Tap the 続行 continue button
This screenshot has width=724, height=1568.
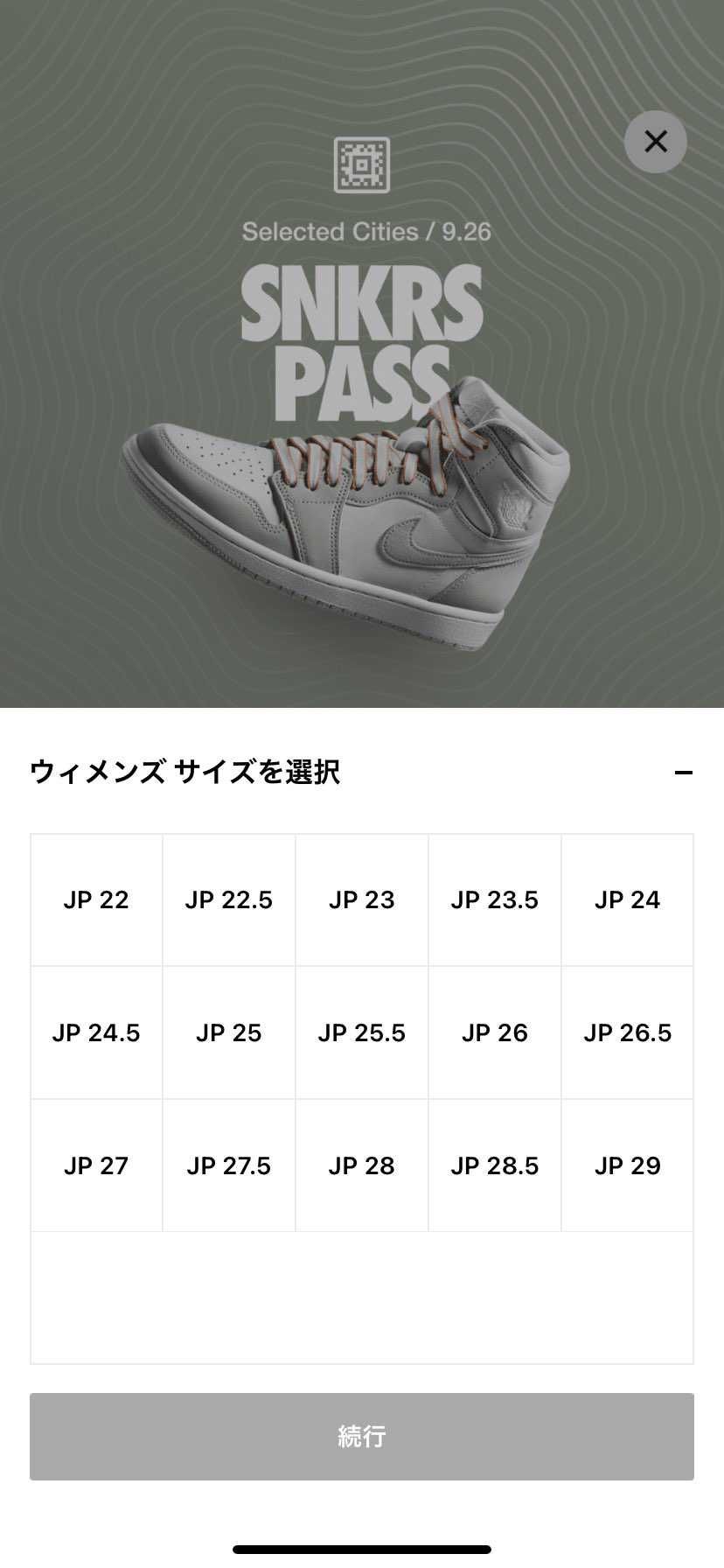pyautogui.click(x=362, y=1436)
